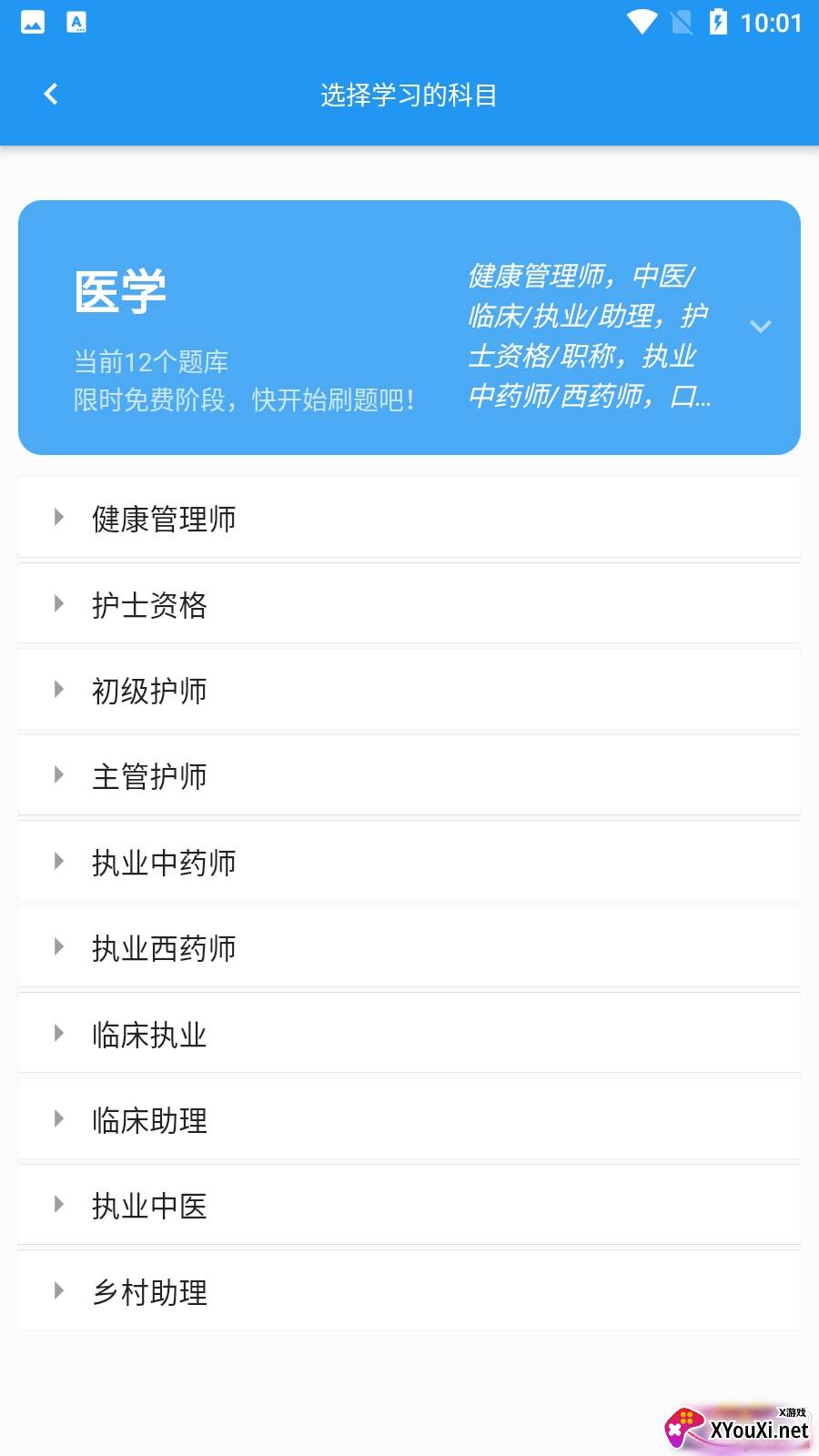Viewport: 819px width, 1456px height.
Task: Tap the 执业西药师 list row
Action: click(x=165, y=947)
